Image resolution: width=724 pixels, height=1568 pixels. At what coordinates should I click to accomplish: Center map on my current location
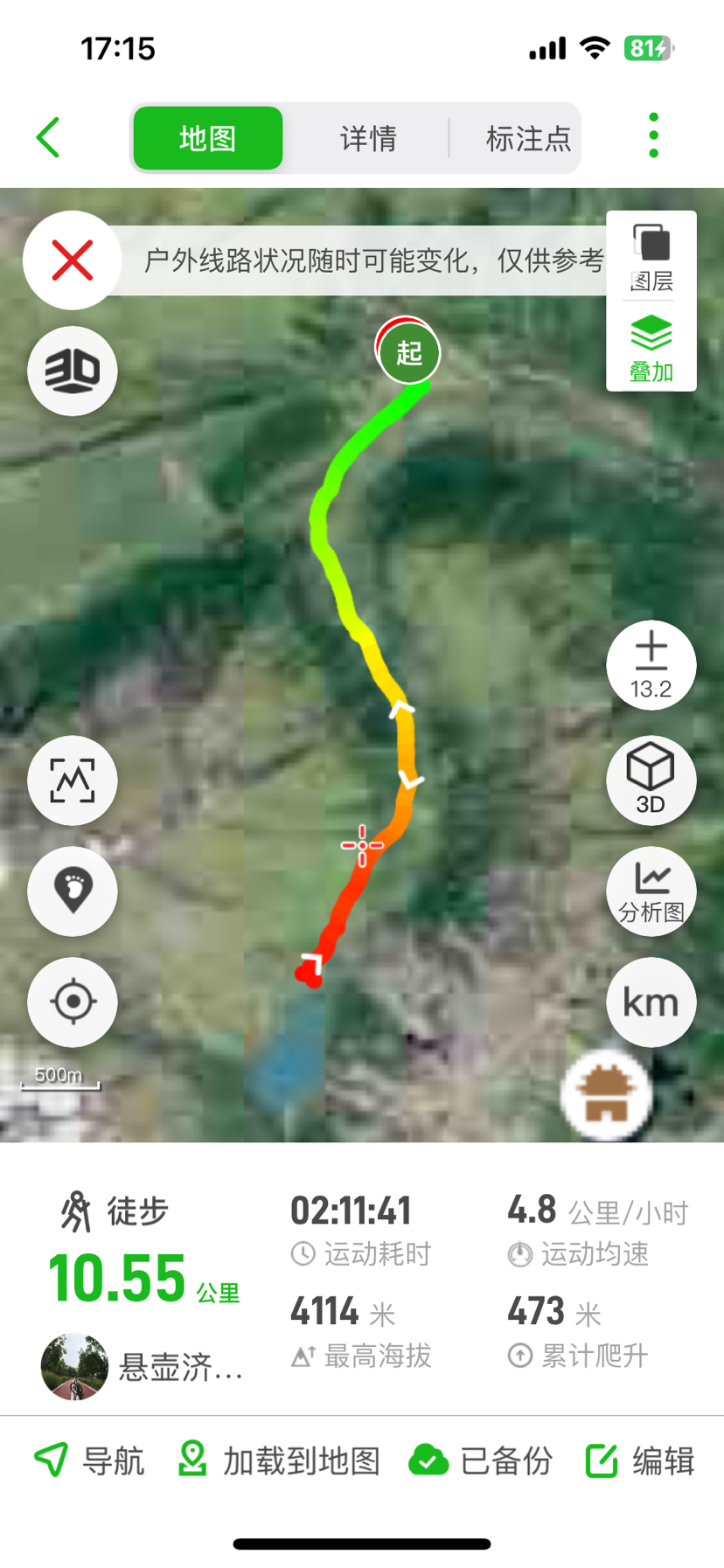(73, 1002)
